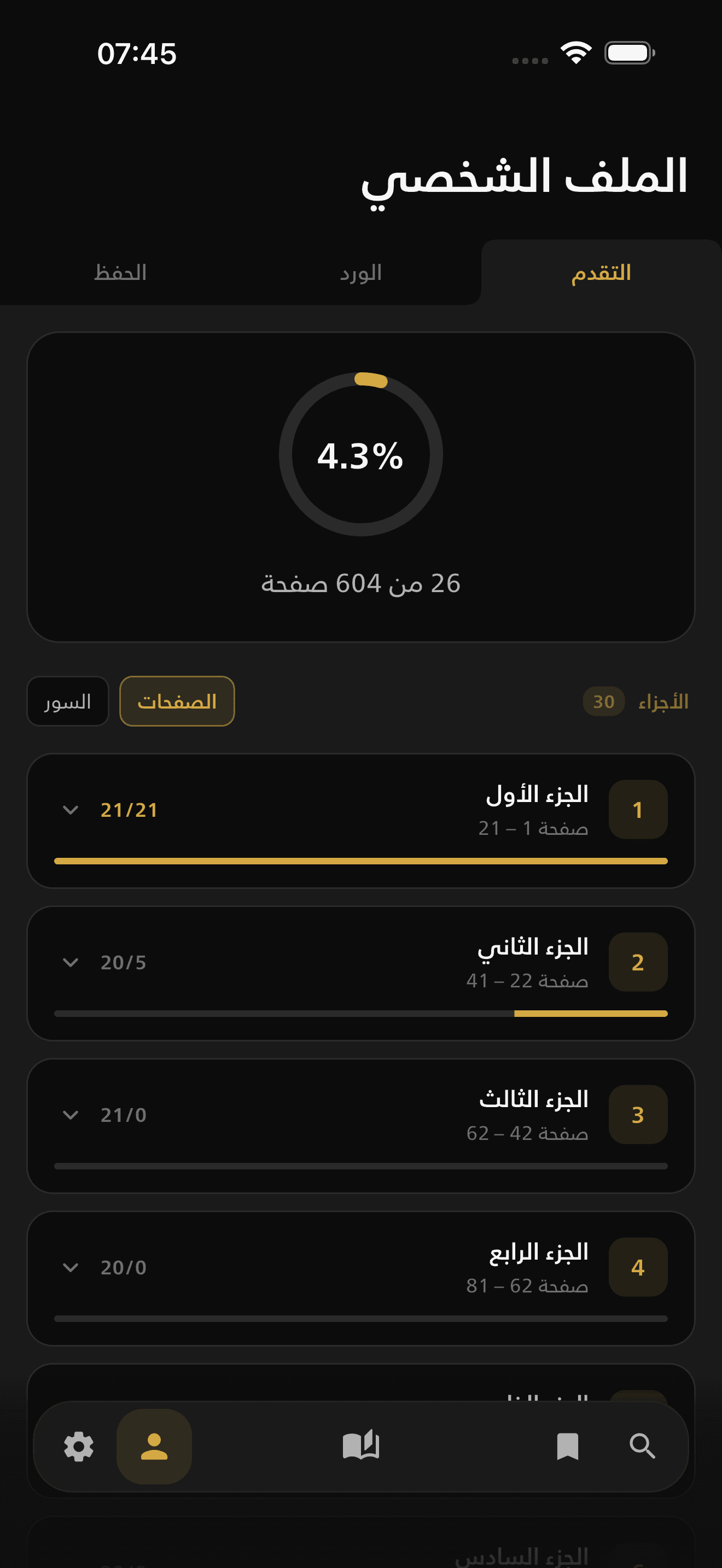
Task: Expand the chevron on الجزء الثاني
Action: 70,962
